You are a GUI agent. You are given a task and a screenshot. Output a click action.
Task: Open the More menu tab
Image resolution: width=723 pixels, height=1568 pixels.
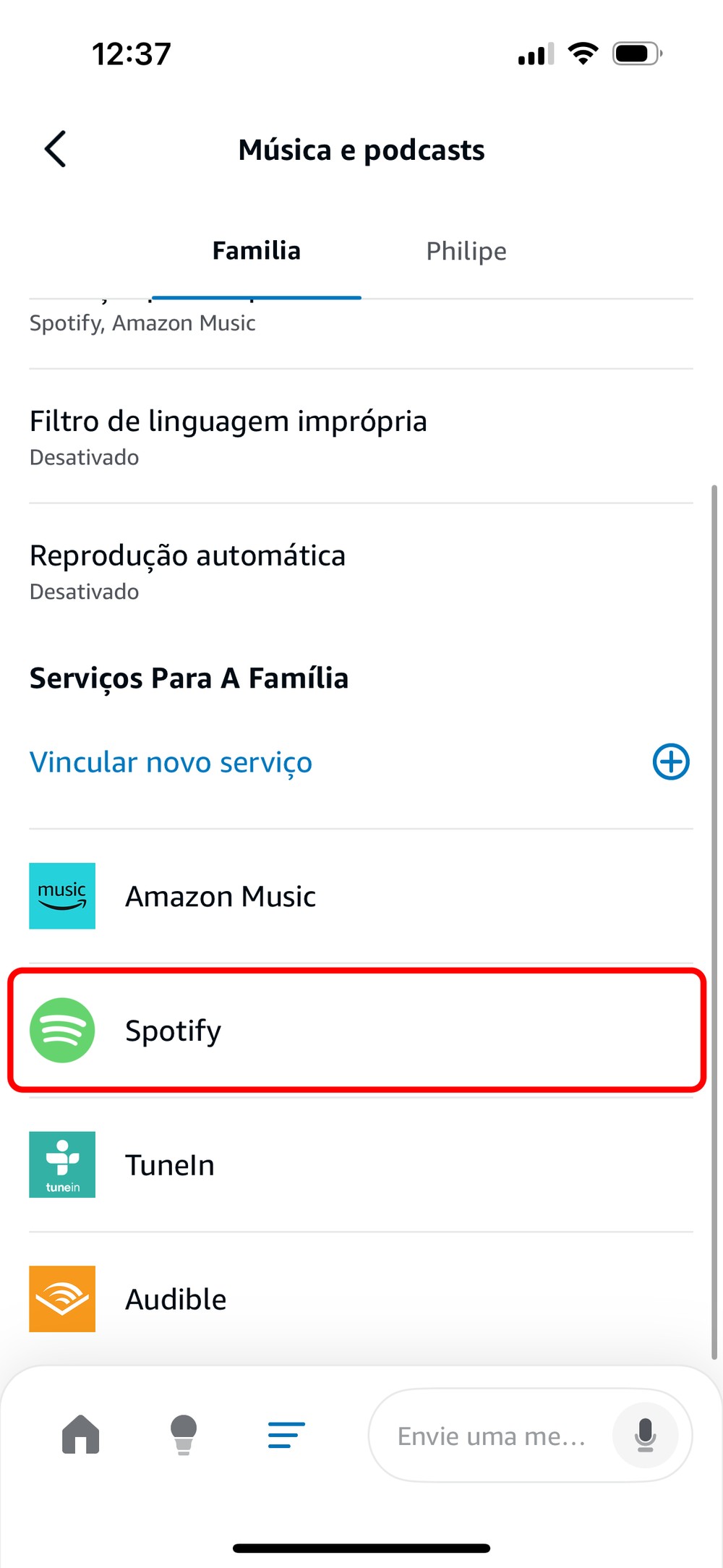(x=286, y=1434)
